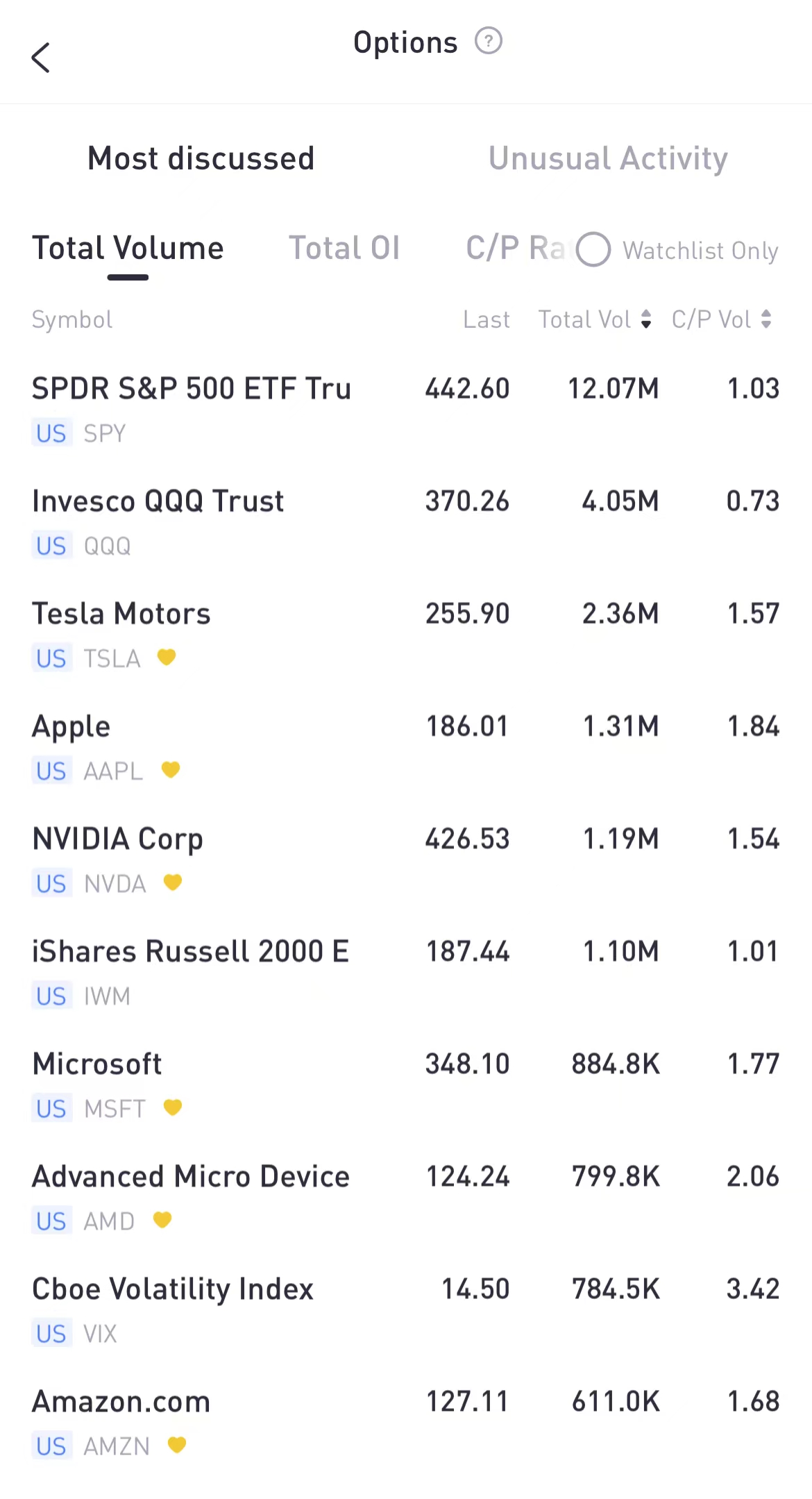Click the heart beside AMD
Image resolution: width=812 pixels, height=1499 pixels.
tap(162, 1221)
